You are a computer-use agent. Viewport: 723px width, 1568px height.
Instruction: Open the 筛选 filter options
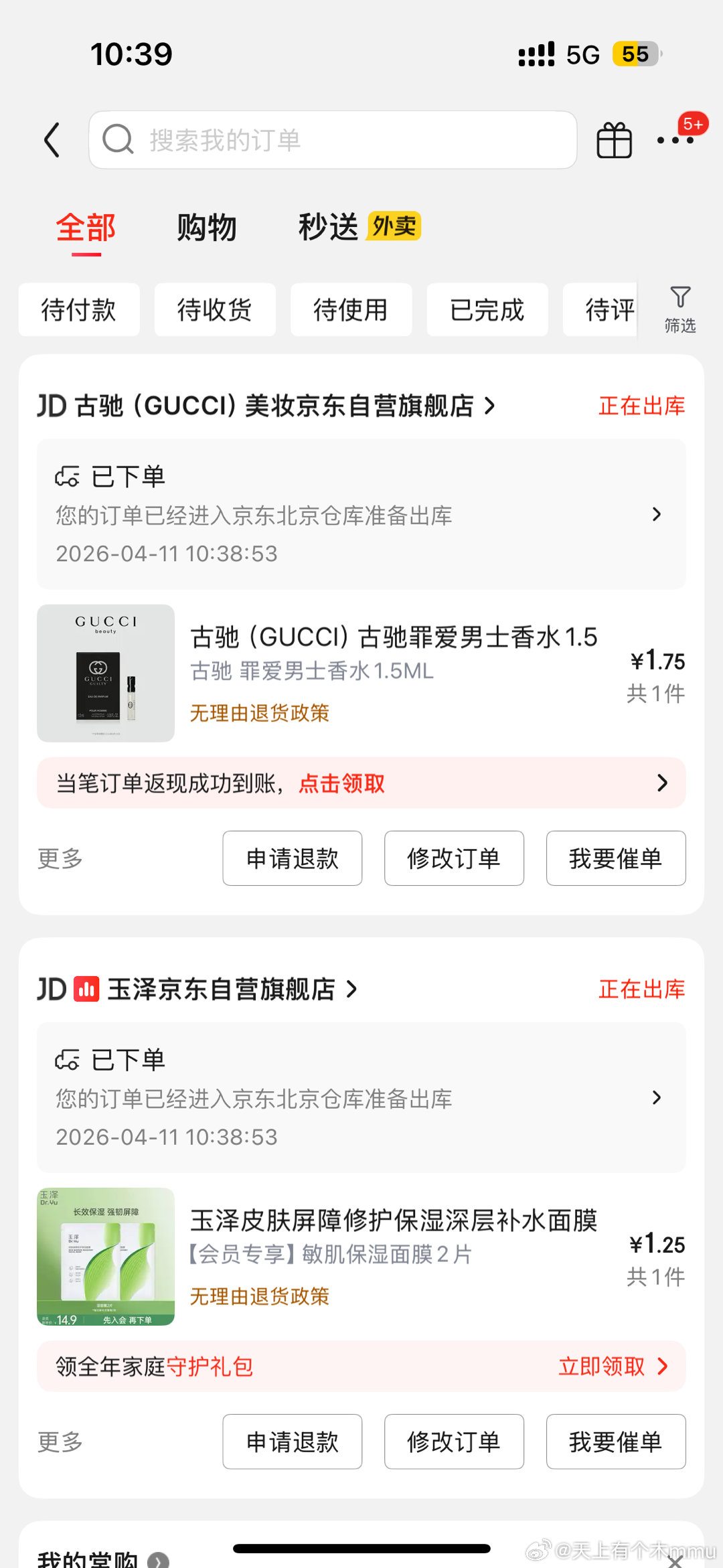coord(679,309)
